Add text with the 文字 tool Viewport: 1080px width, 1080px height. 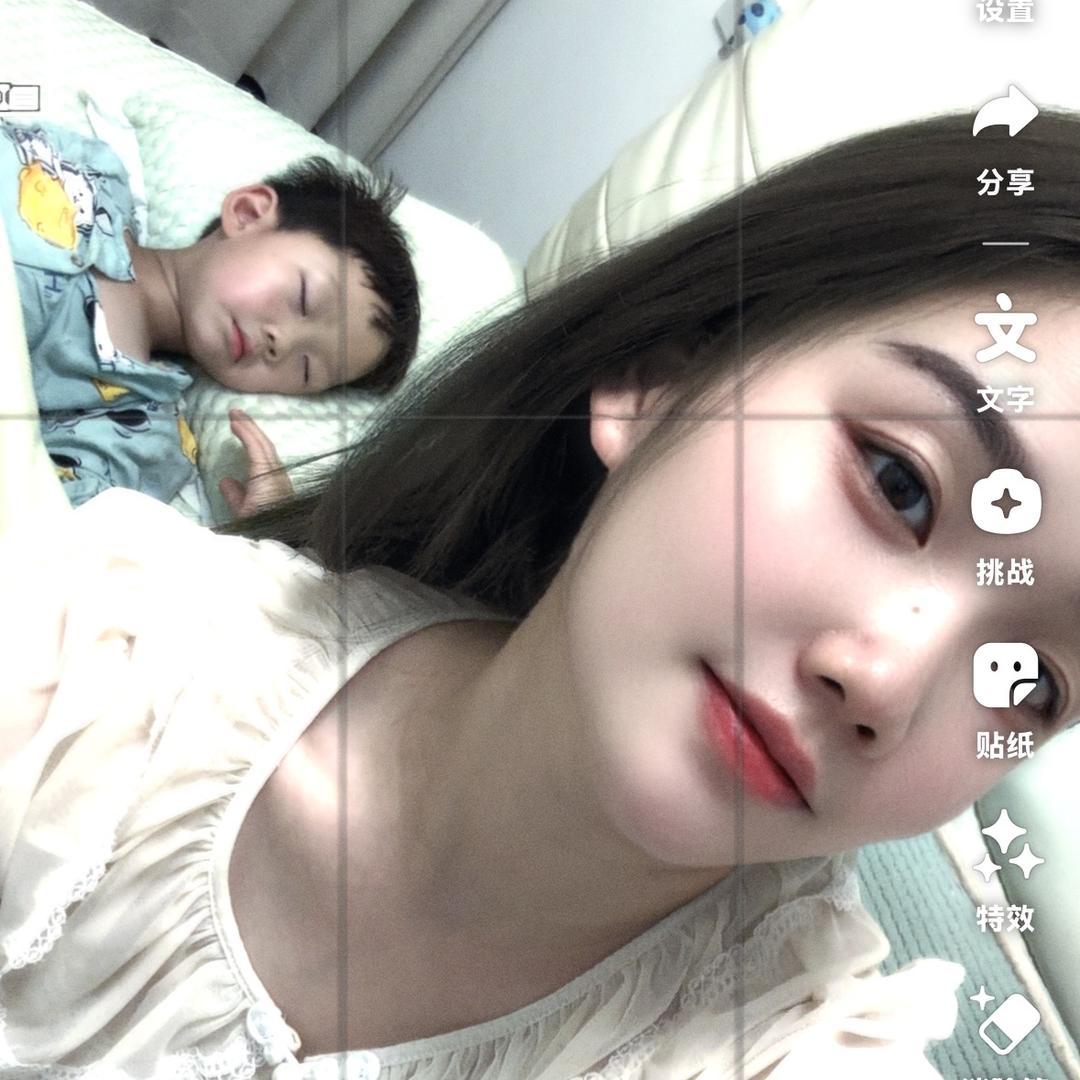click(x=1005, y=330)
